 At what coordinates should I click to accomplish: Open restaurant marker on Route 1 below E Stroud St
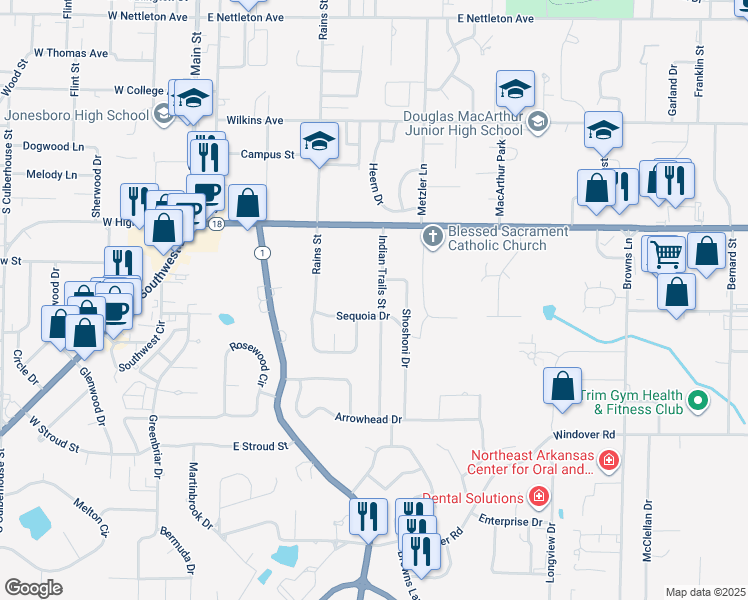368,521
